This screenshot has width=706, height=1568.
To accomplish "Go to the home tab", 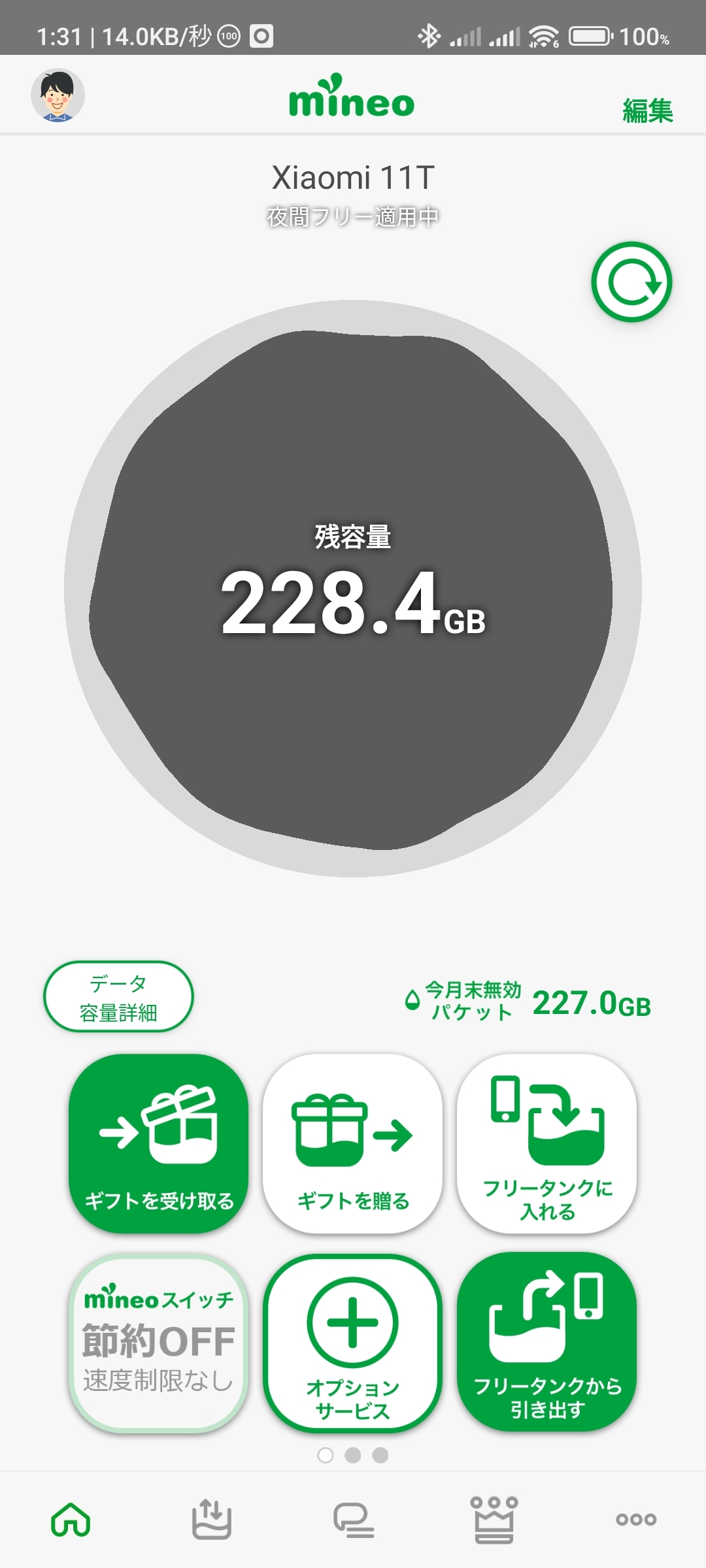I will (x=71, y=1519).
